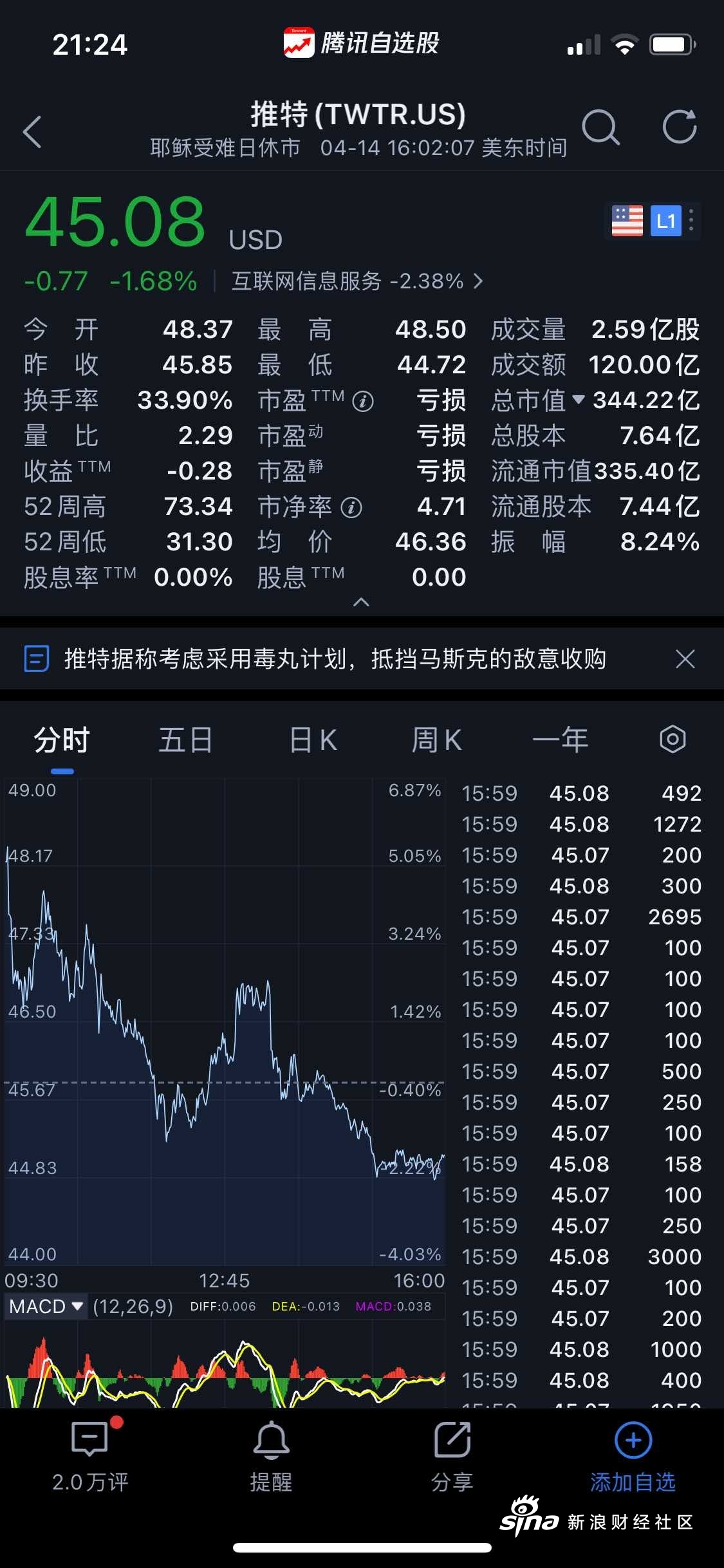Collapse the quote details panel
The width and height of the screenshot is (724, 1568).
[362, 602]
